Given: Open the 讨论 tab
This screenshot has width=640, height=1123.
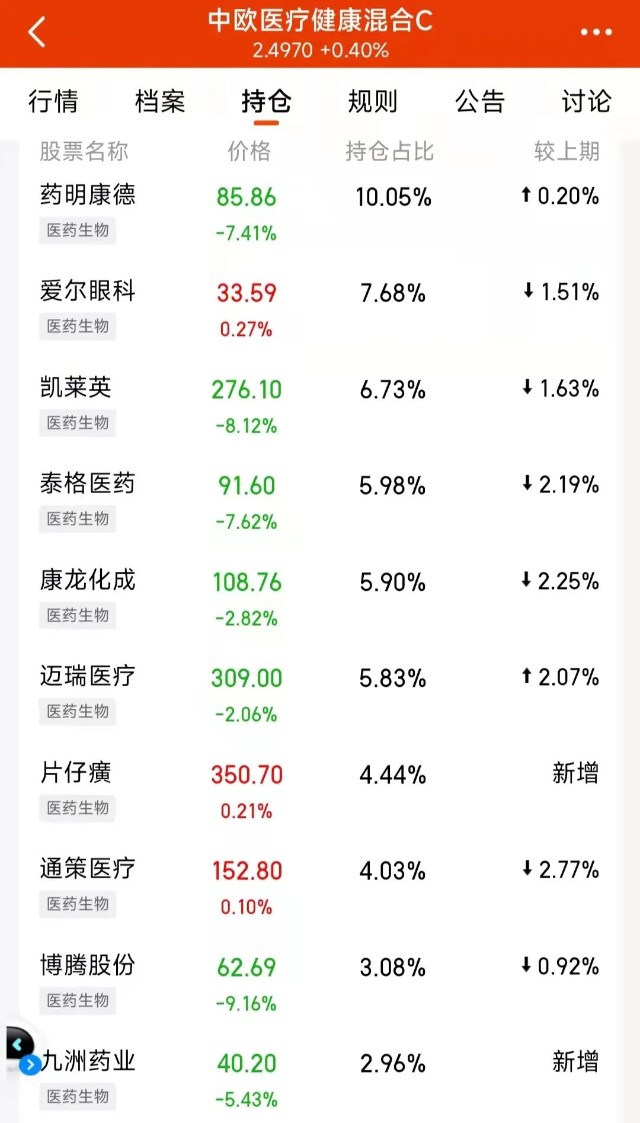Looking at the screenshot, I should point(586,102).
